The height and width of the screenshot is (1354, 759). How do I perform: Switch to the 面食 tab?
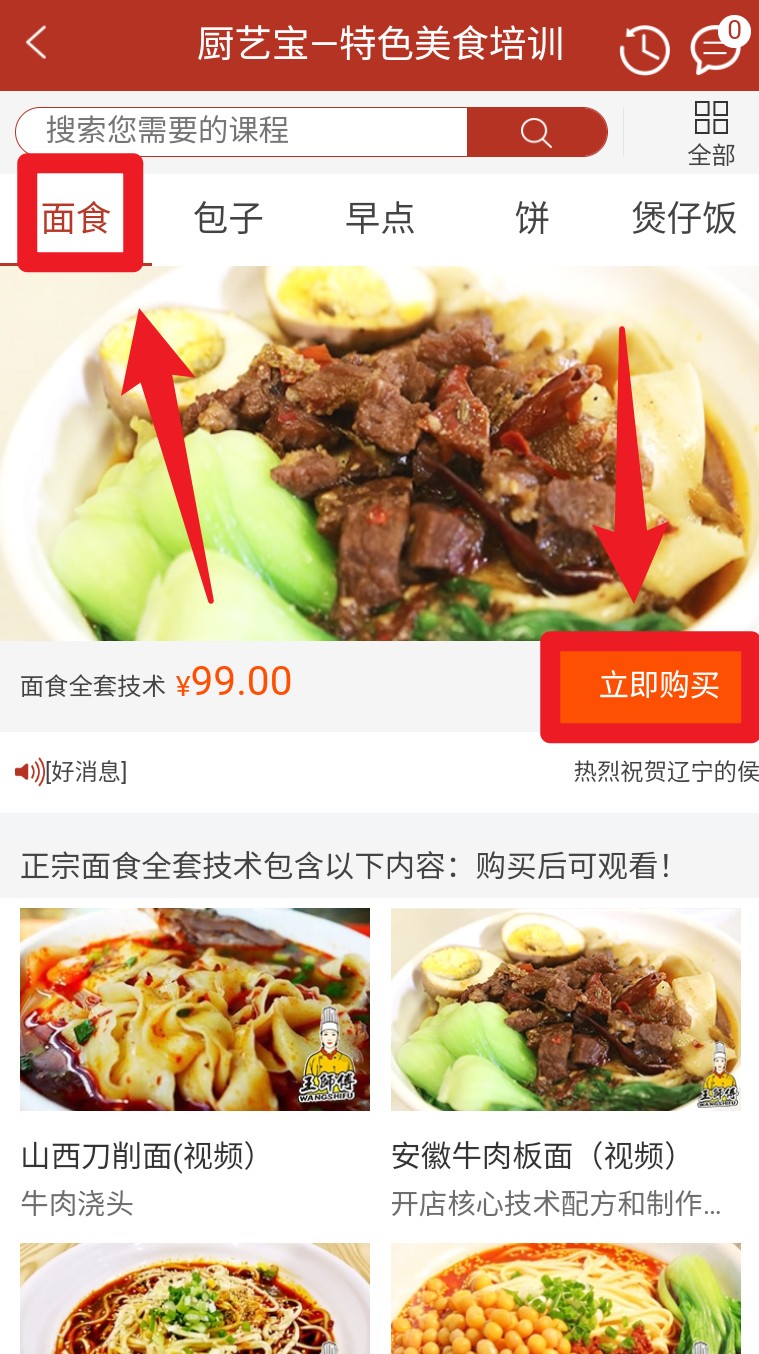[76, 217]
